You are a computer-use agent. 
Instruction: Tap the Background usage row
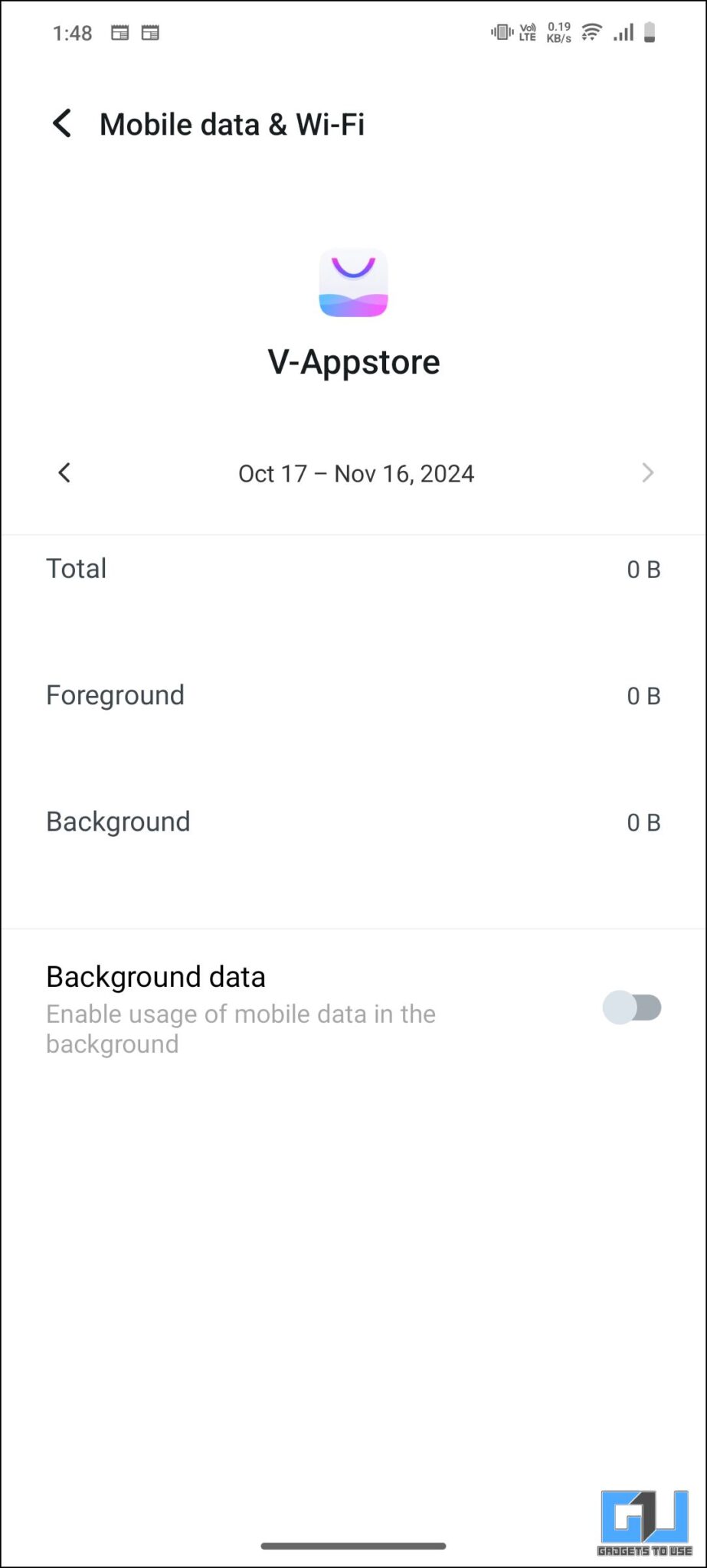(x=353, y=822)
